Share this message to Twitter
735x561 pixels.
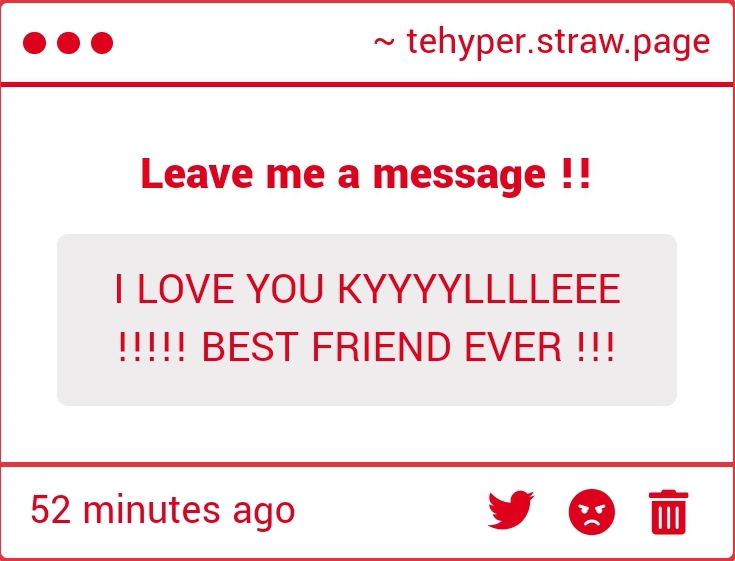[x=511, y=511]
